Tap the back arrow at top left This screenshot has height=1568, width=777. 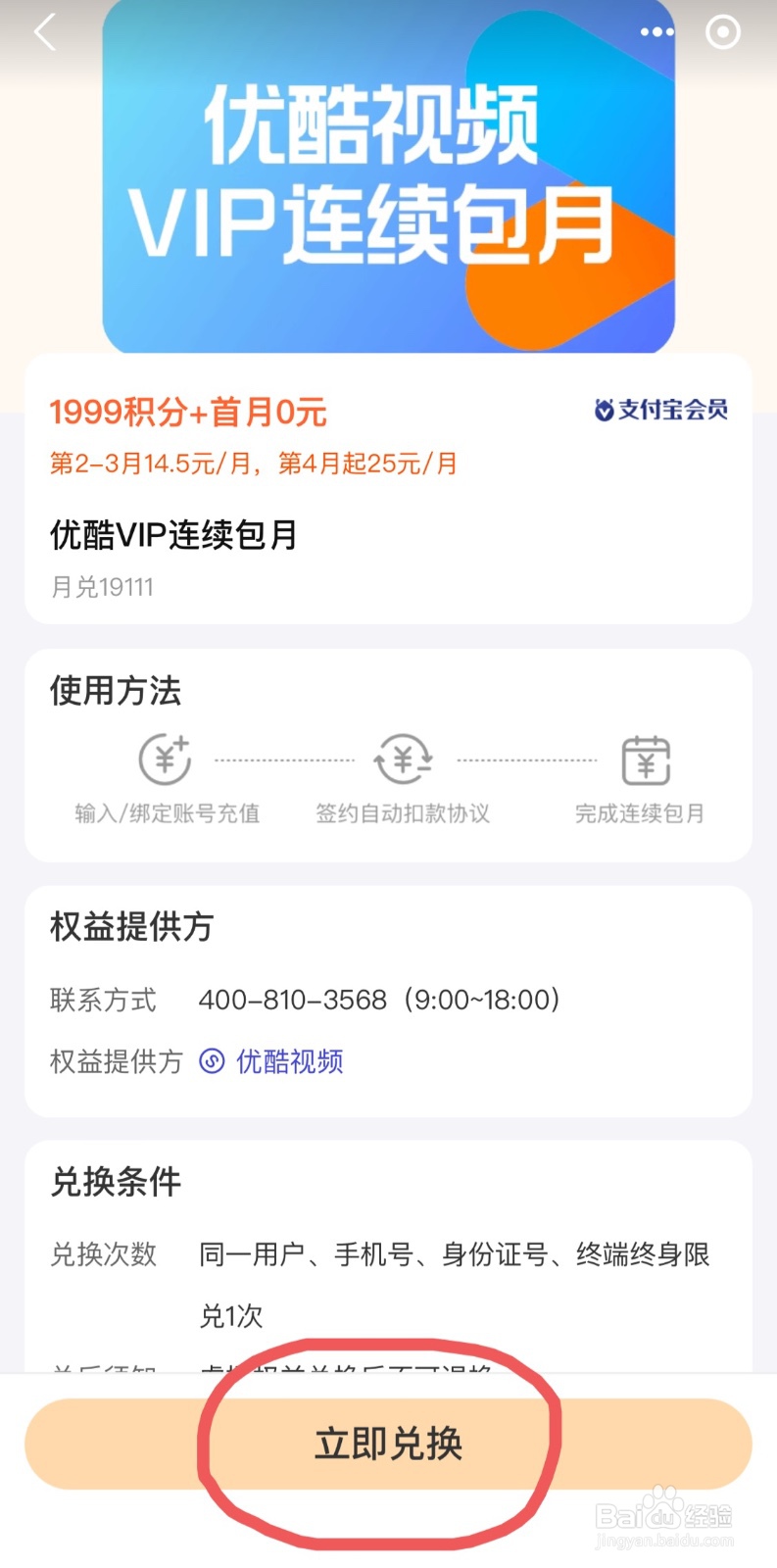pos(44,32)
